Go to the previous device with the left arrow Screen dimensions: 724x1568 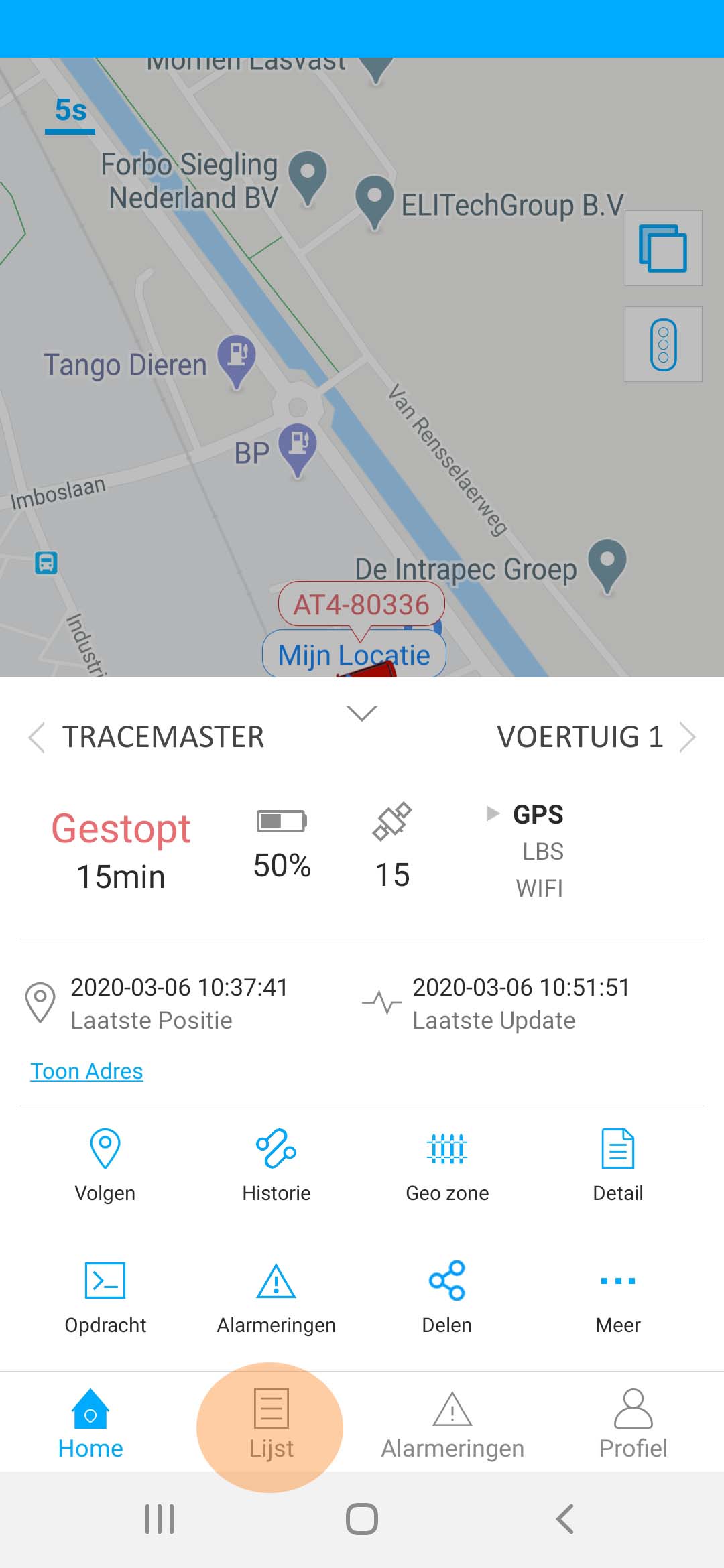(x=38, y=737)
